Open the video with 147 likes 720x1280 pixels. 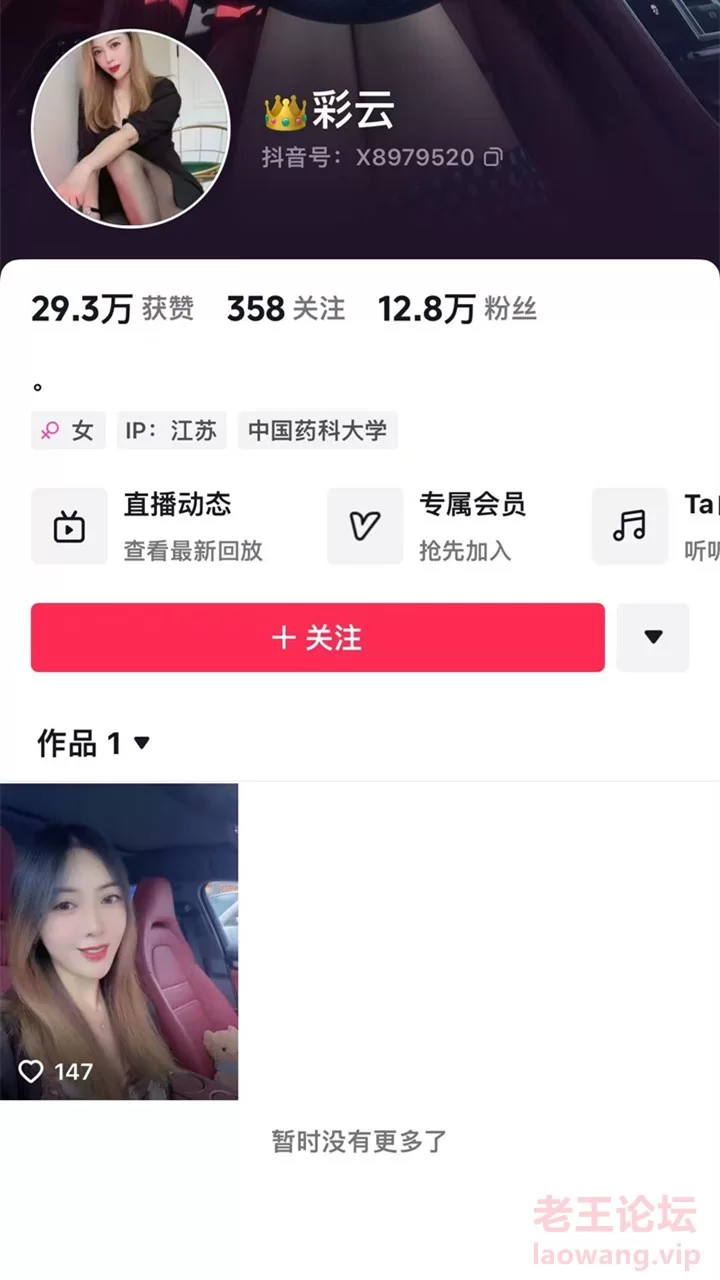tap(119, 941)
